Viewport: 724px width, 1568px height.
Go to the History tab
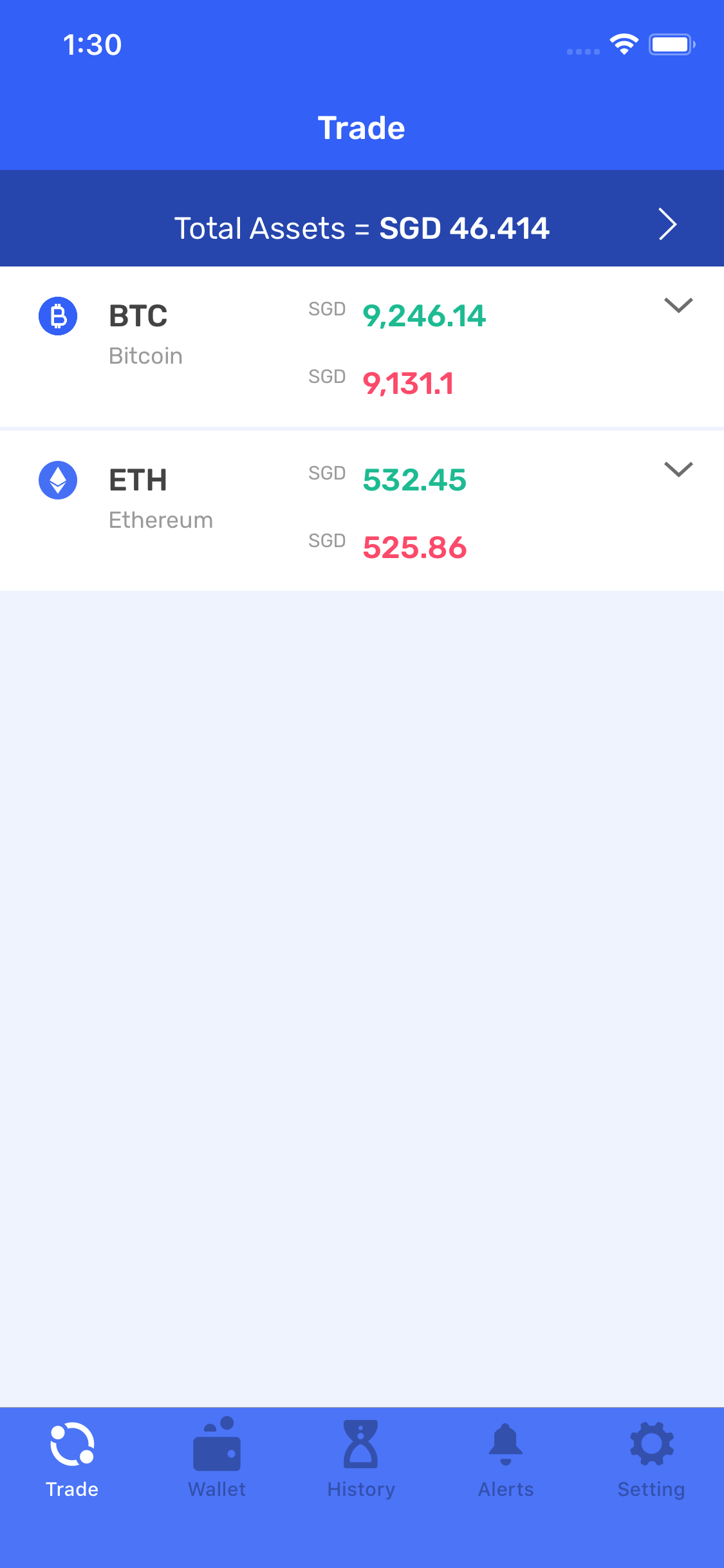(361, 1458)
